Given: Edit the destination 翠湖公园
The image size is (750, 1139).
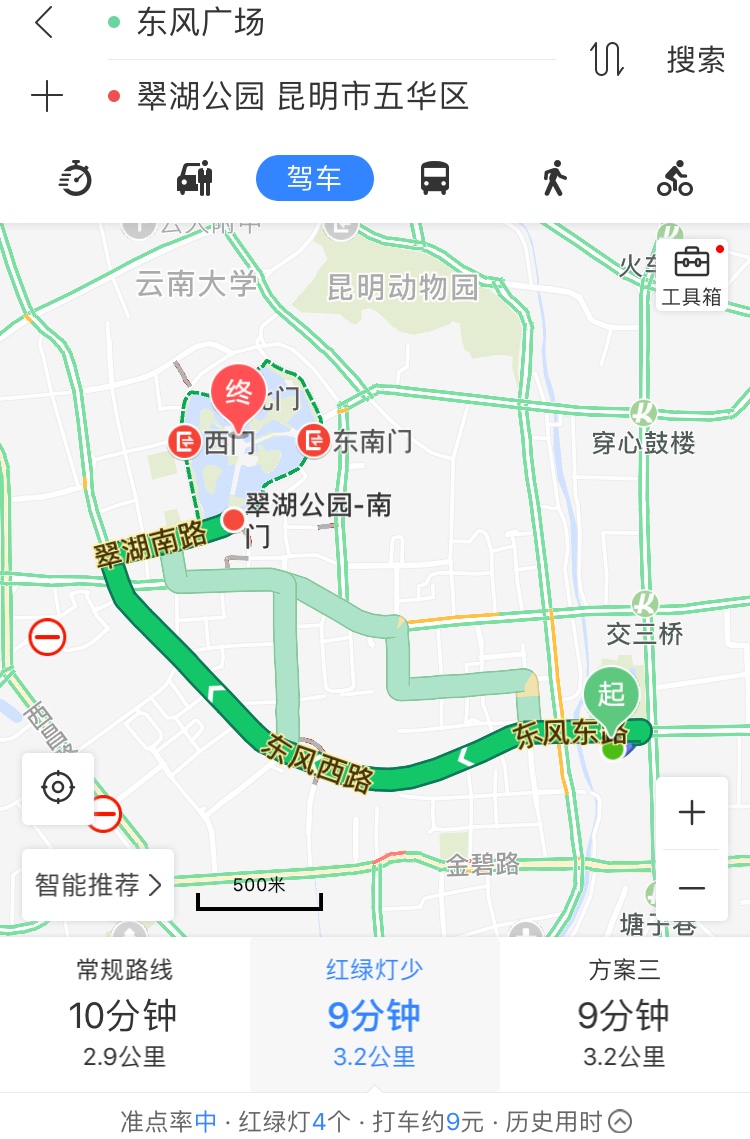Looking at the screenshot, I should point(302,97).
